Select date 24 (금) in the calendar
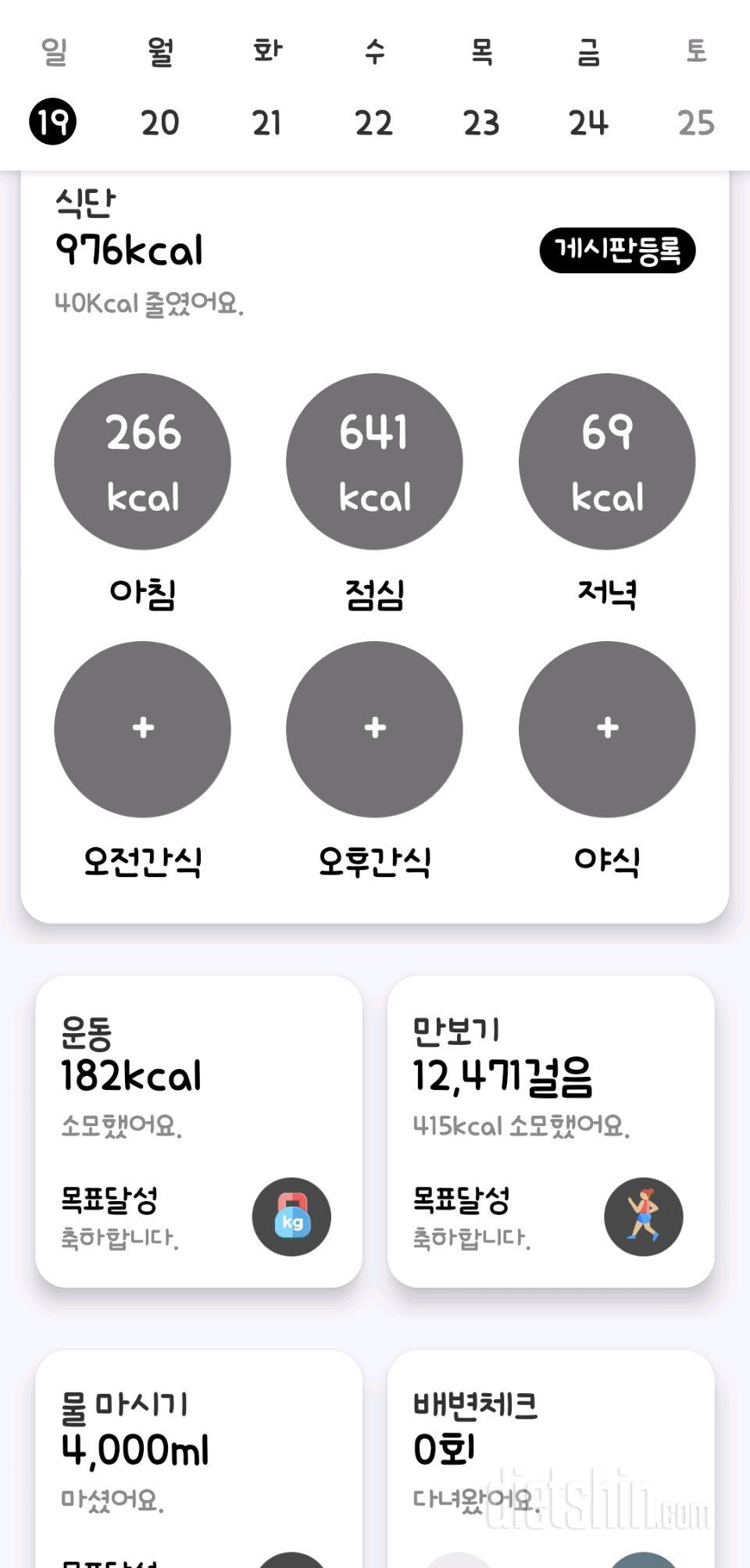Screen dimensions: 750x1568 [x=588, y=123]
